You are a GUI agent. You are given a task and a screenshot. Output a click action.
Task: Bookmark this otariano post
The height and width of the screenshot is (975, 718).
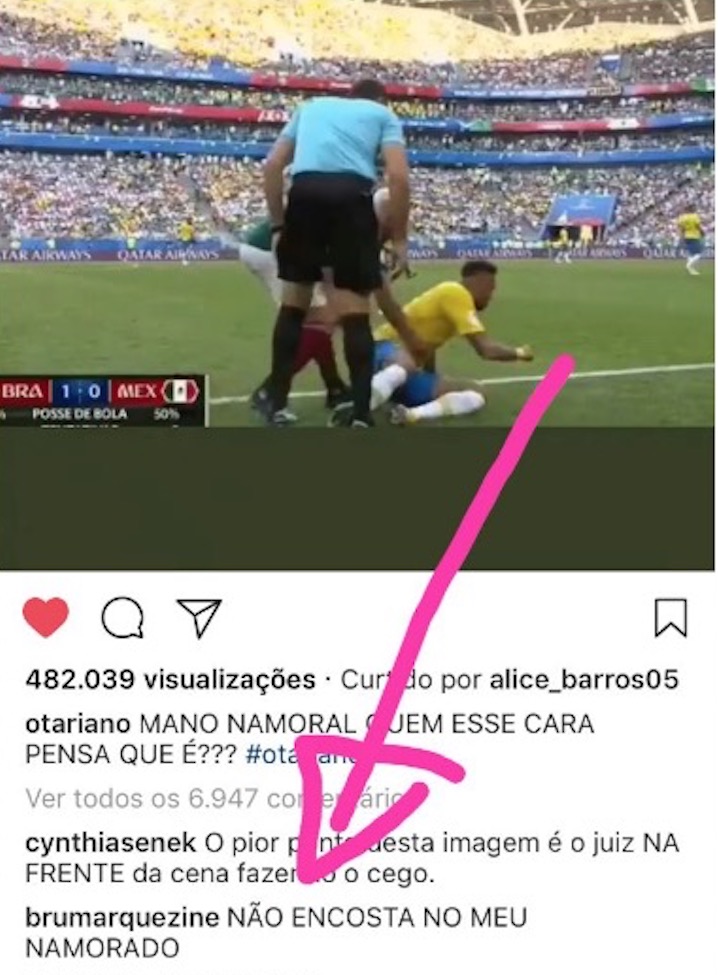671,617
